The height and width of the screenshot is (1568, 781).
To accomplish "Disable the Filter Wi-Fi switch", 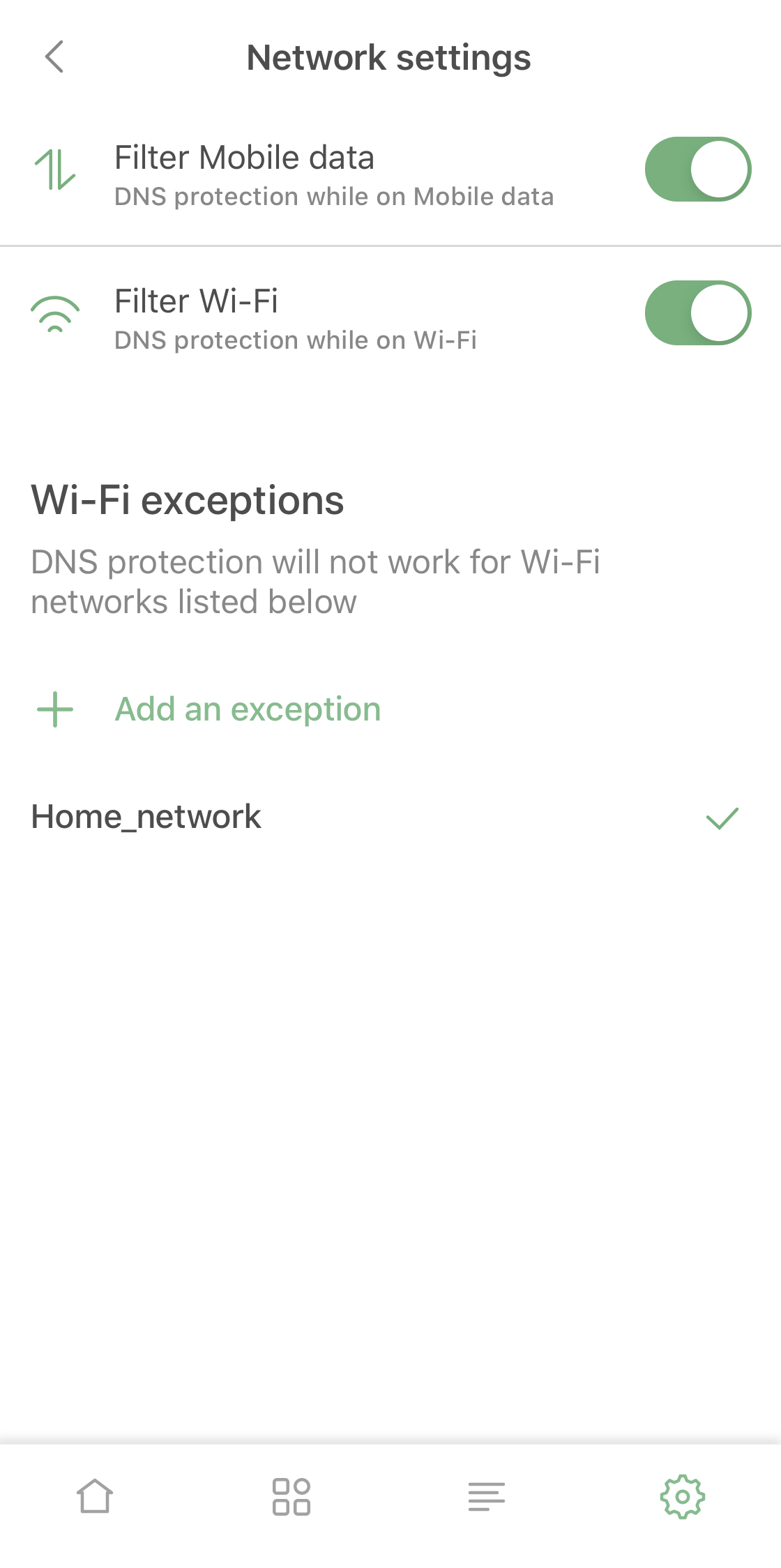I will [697, 313].
